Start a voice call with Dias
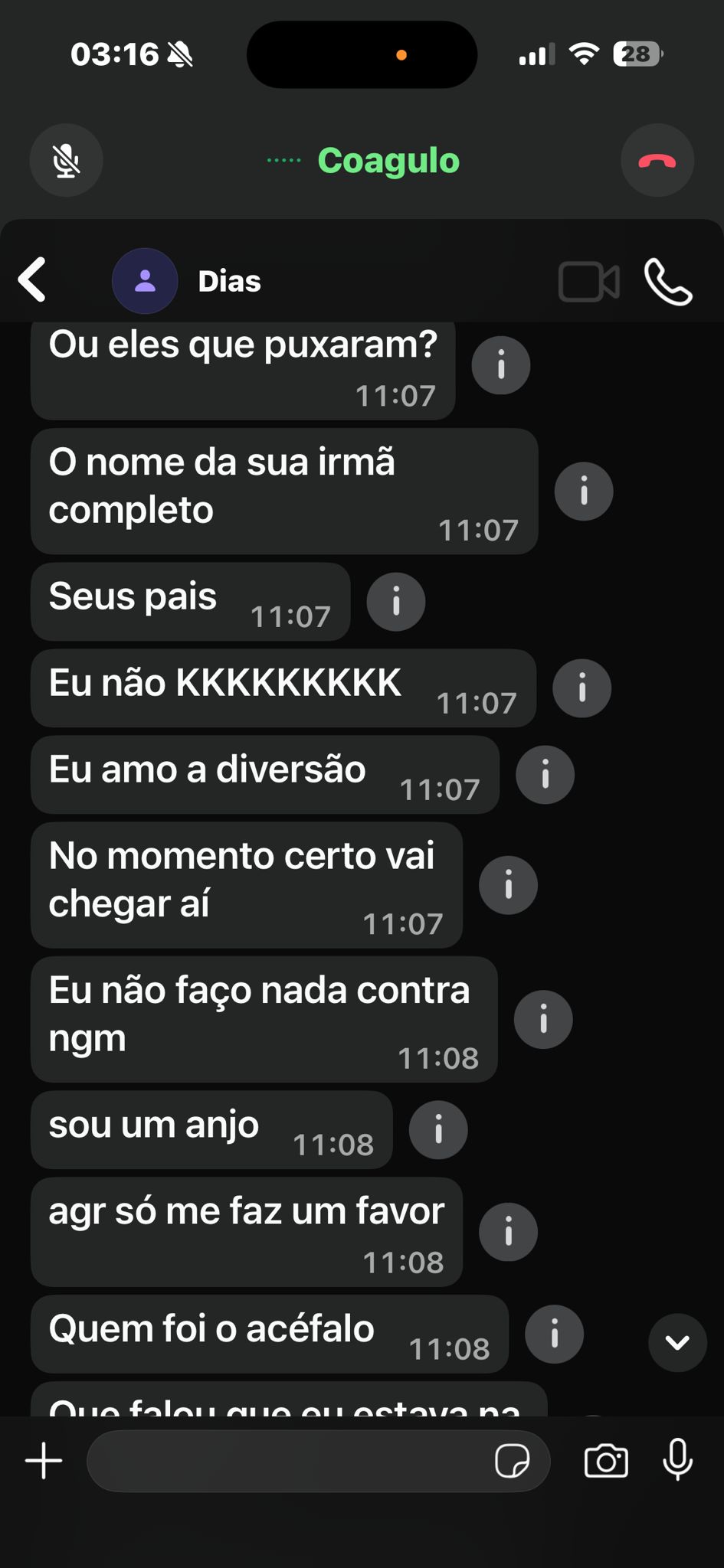 tap(668, 282)
